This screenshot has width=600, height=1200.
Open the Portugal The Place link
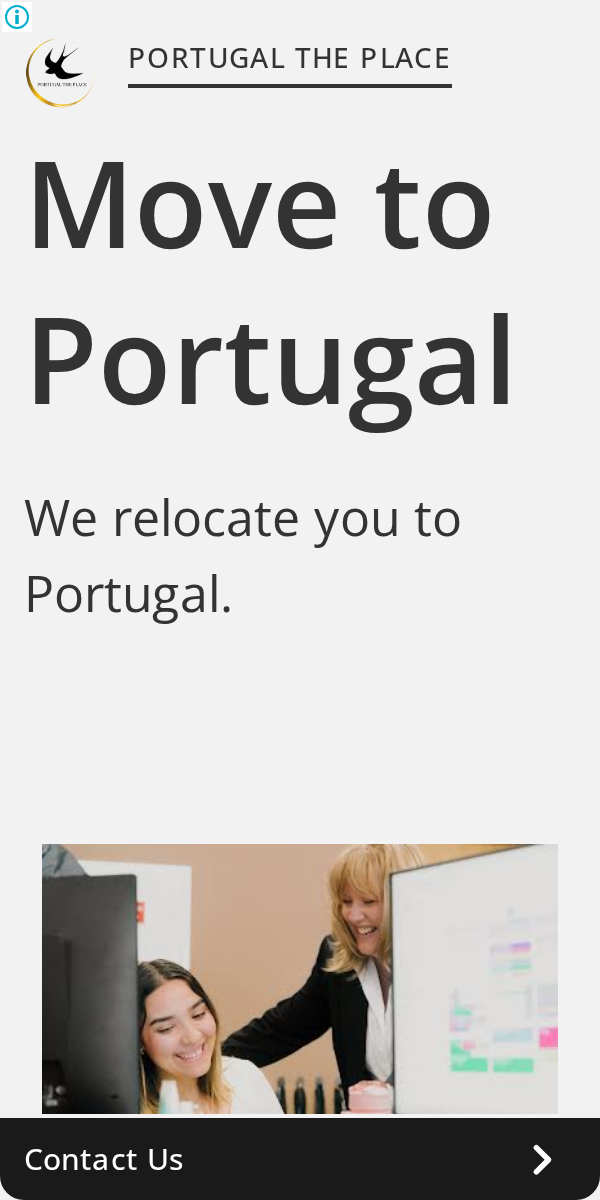tap(289, 59)
